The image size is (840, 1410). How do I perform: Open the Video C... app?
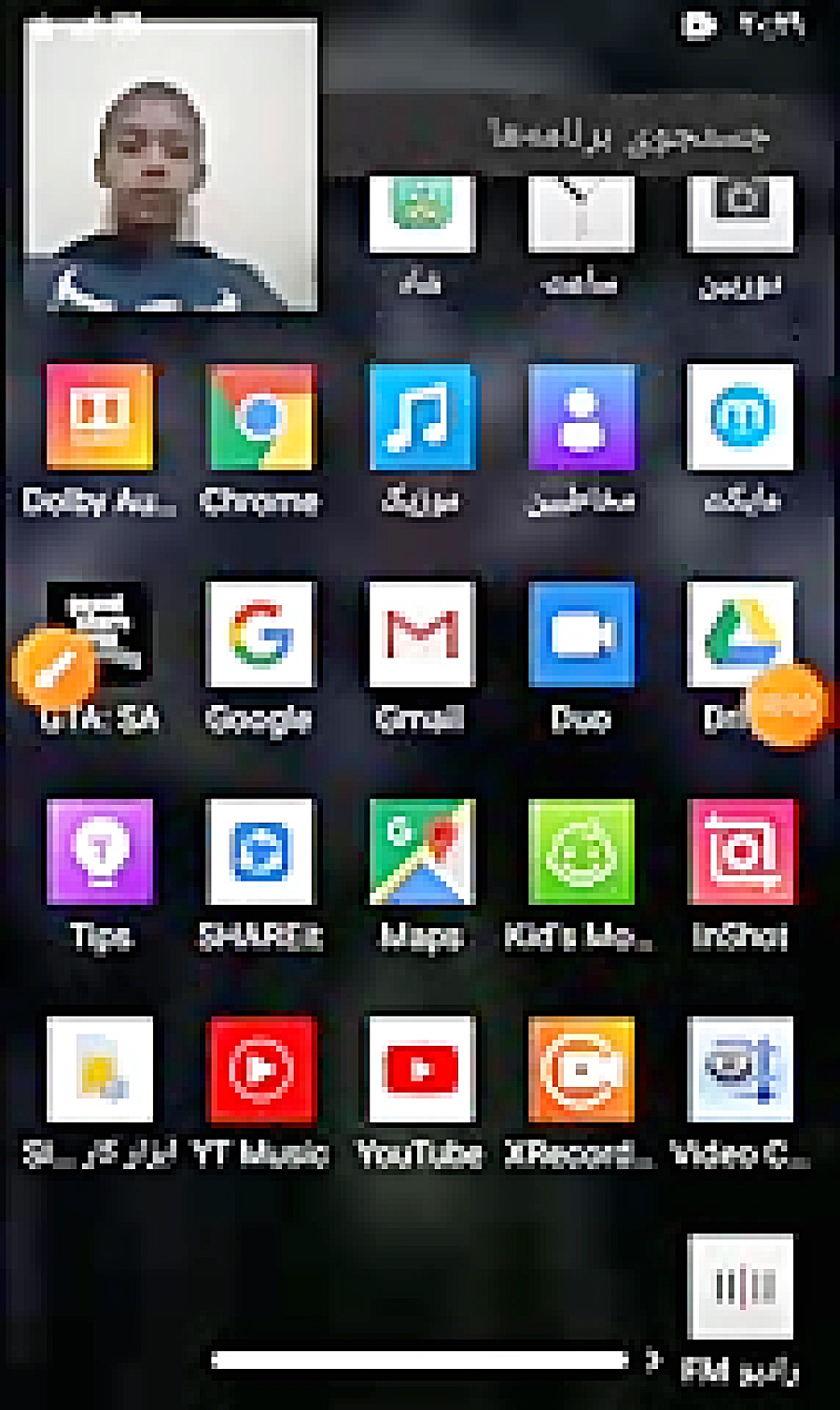[x=741, y=1070]
